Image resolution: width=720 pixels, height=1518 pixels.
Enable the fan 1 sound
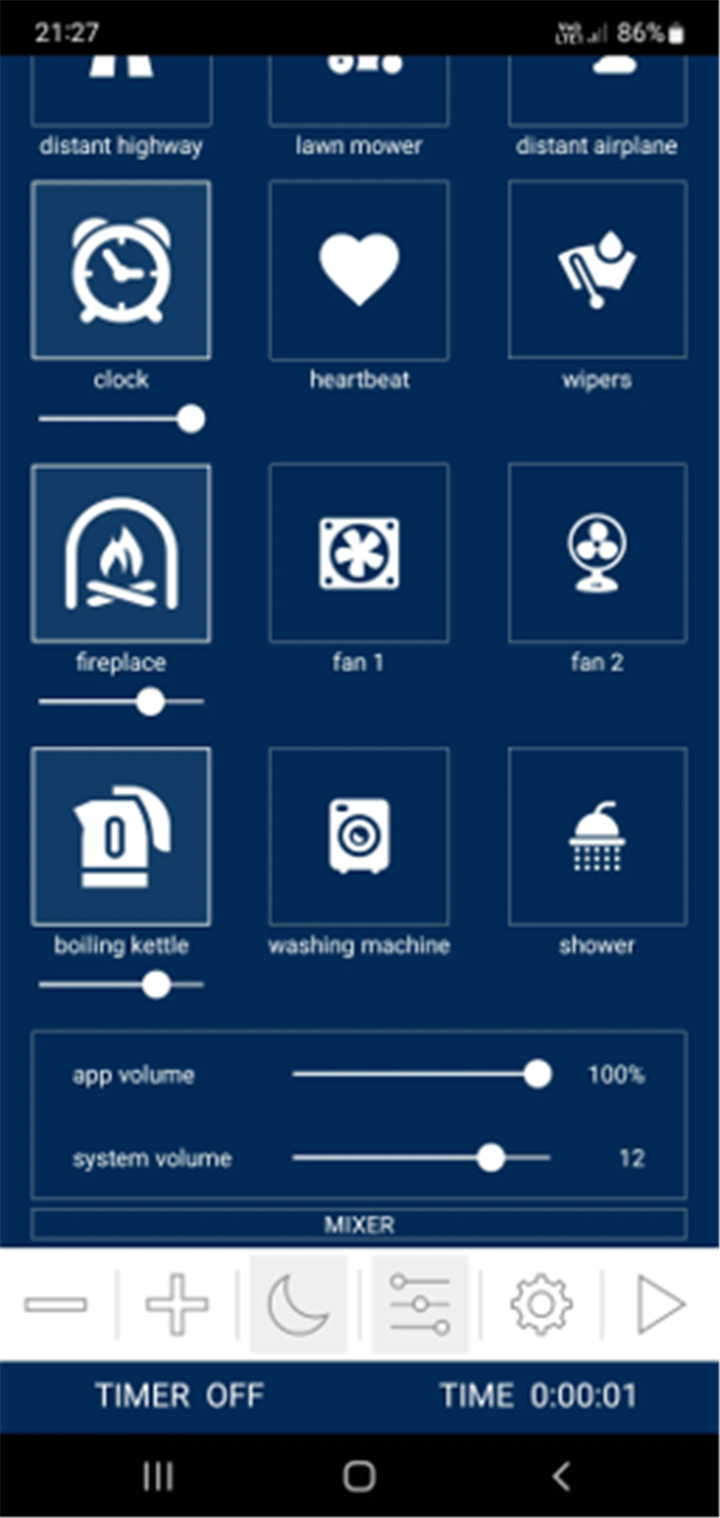(x=359, y=553)
